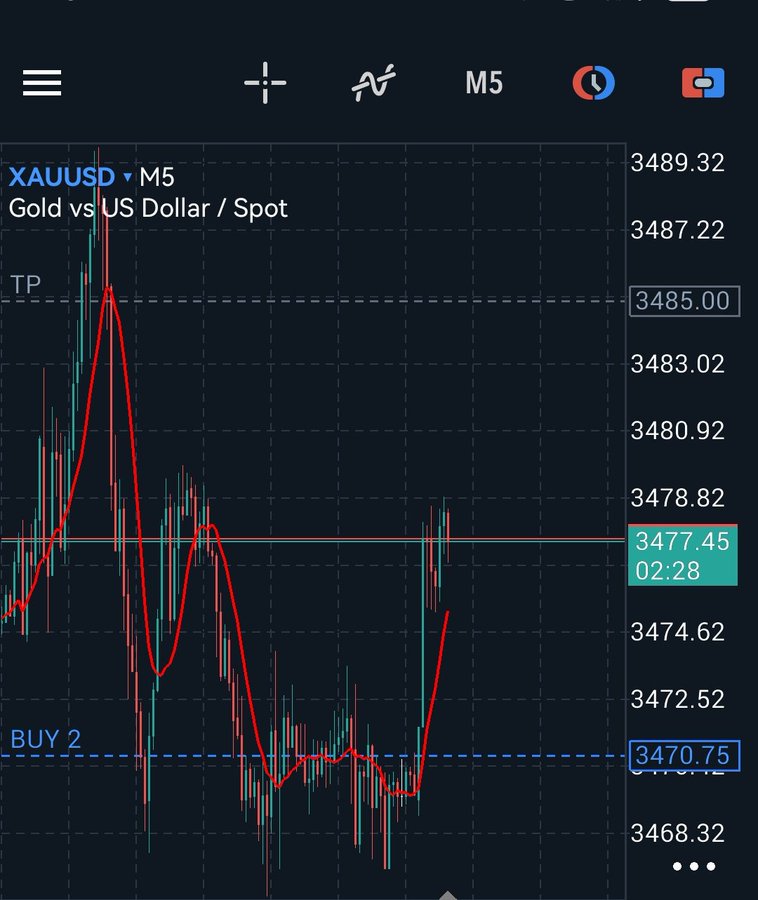
Task: Open the red and blue clock icon
Action: click(593, 83)
